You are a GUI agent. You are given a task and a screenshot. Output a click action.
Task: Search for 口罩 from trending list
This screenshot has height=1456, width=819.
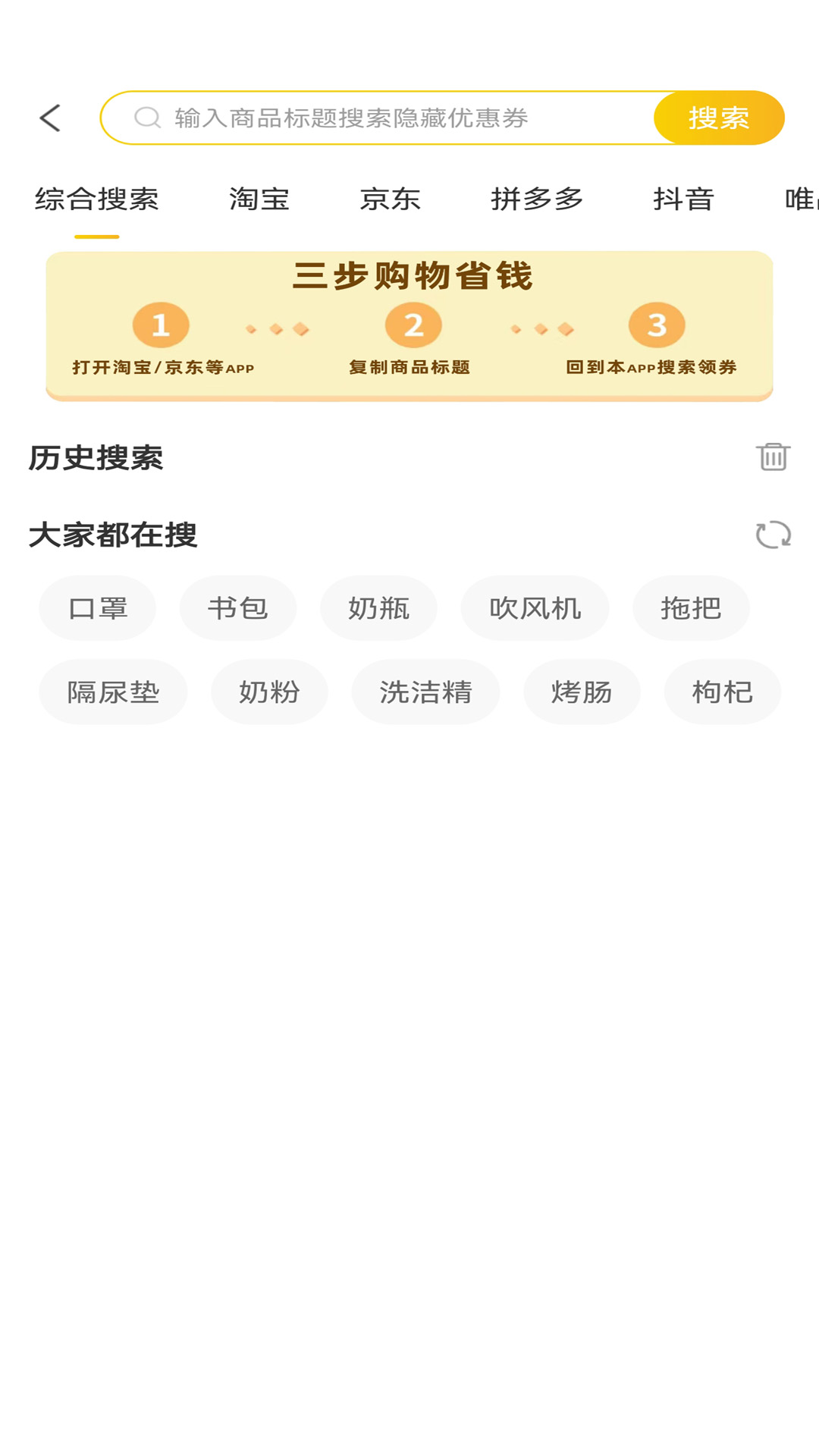tap(97, 608)
